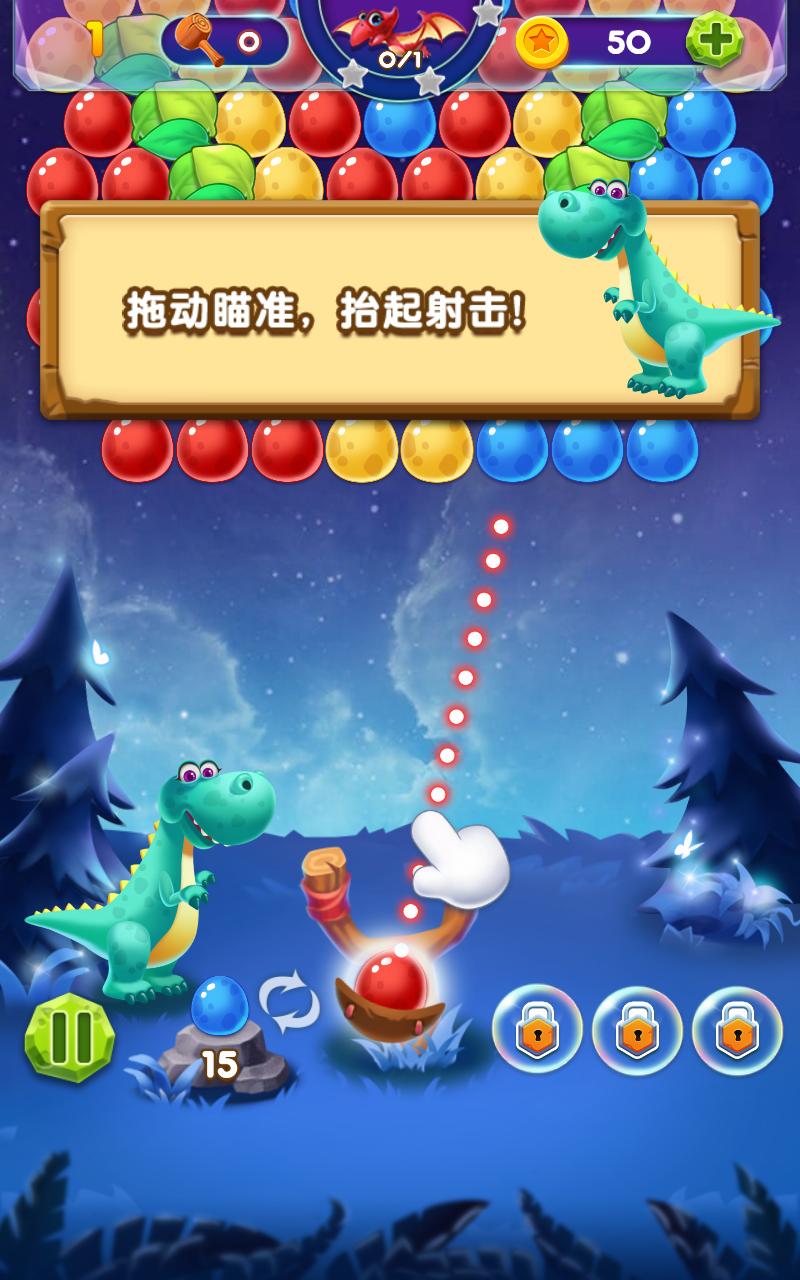Tap the first locked booster bubble
This screenshot has width=800, height=1280.
point(537,1030)
